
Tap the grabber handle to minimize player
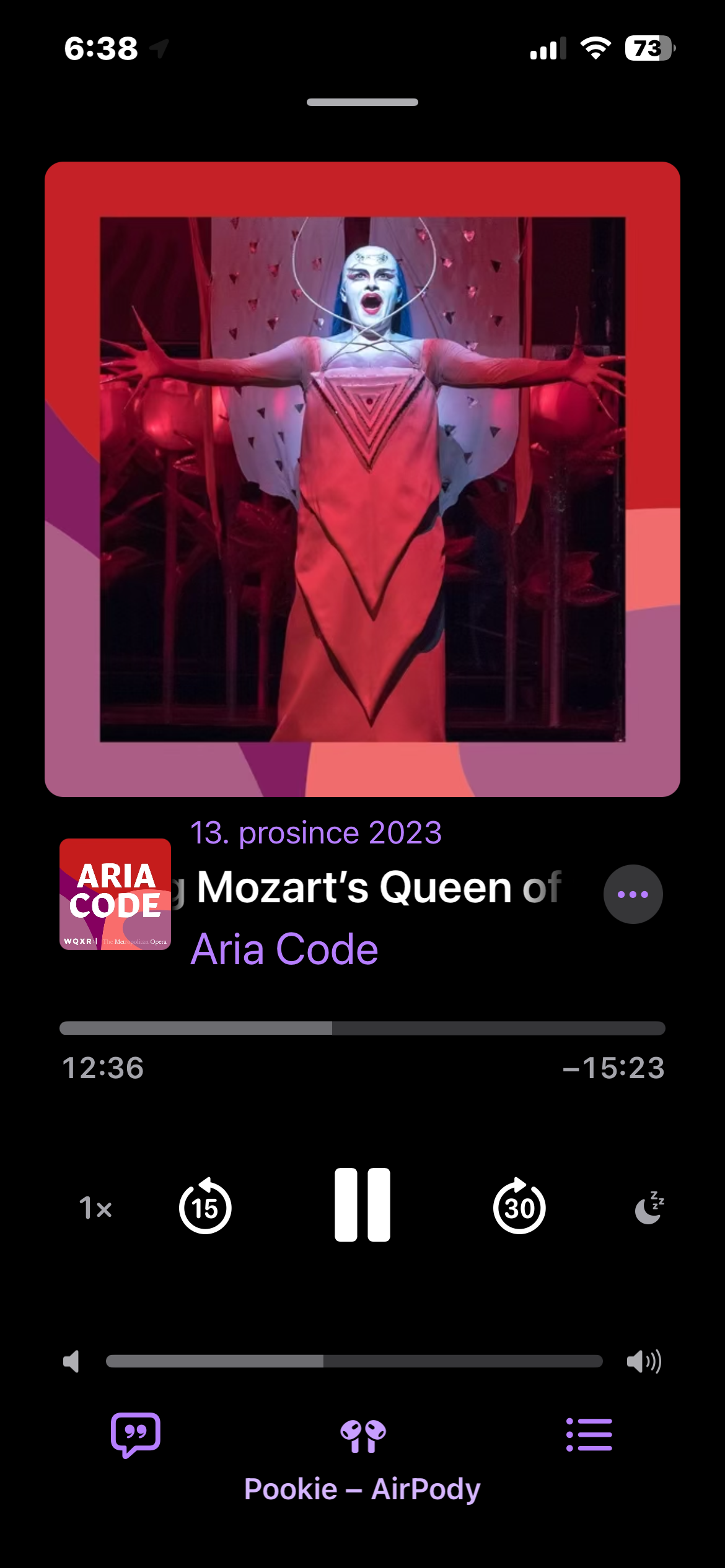[362, 102]
